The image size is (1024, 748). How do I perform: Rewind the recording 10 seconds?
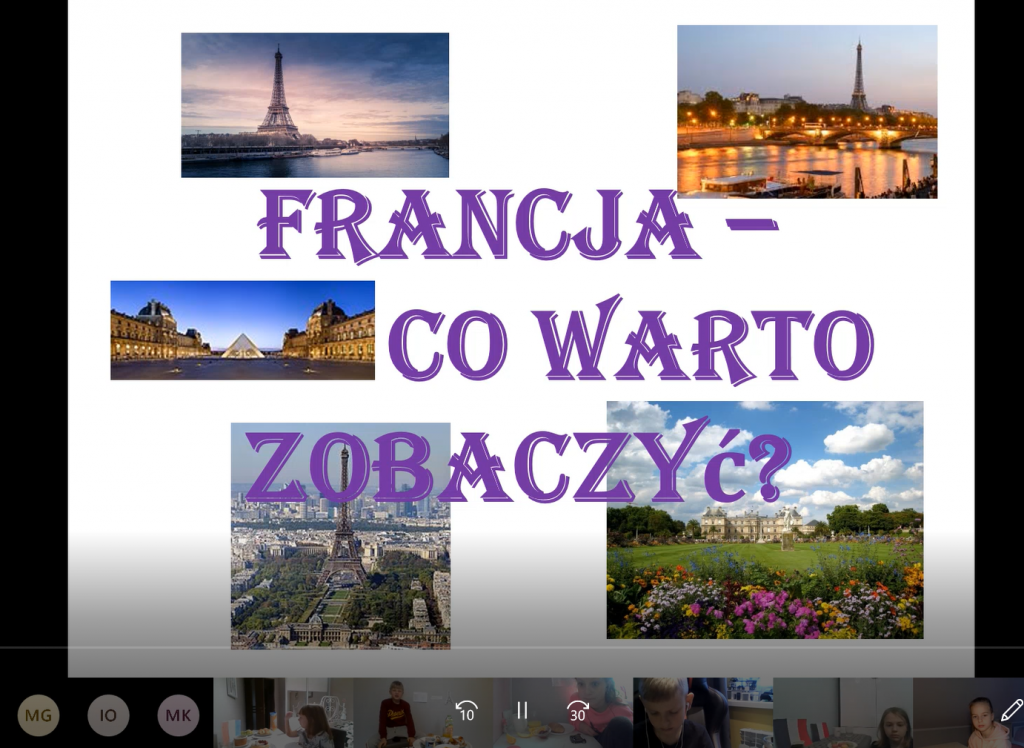point(466,711)
